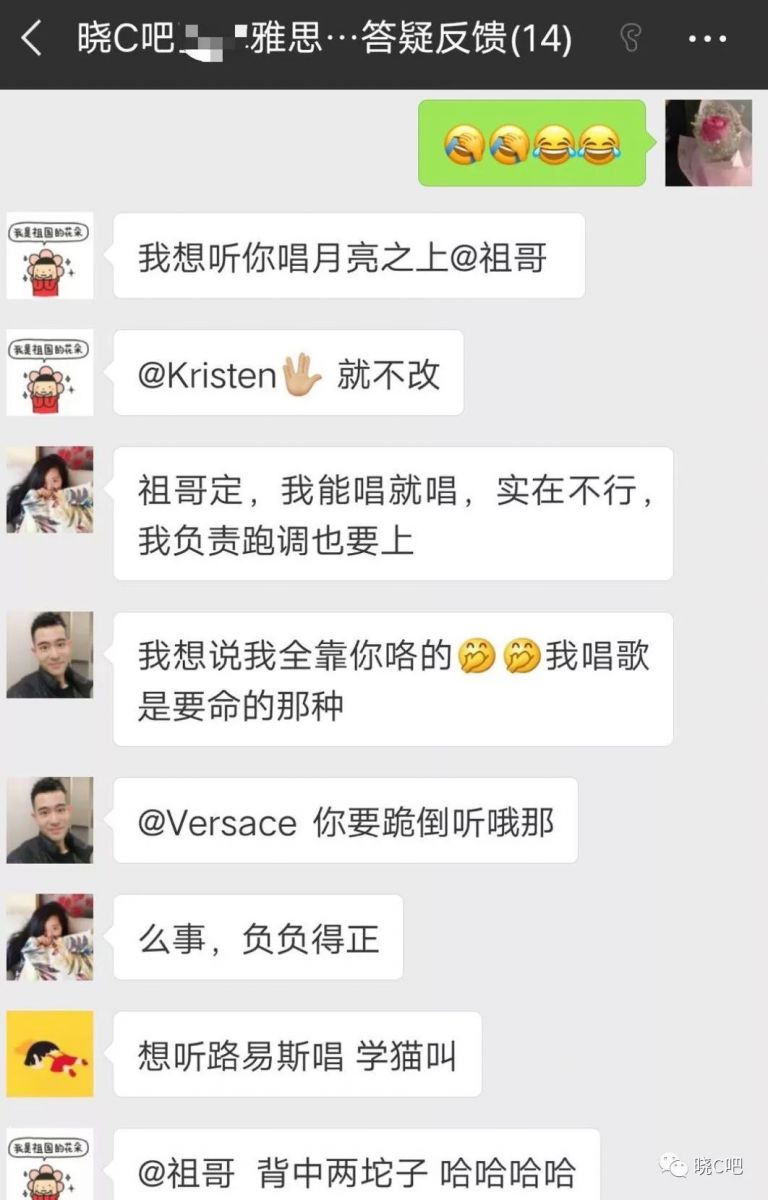Go back from the group chat

[32, 41]
